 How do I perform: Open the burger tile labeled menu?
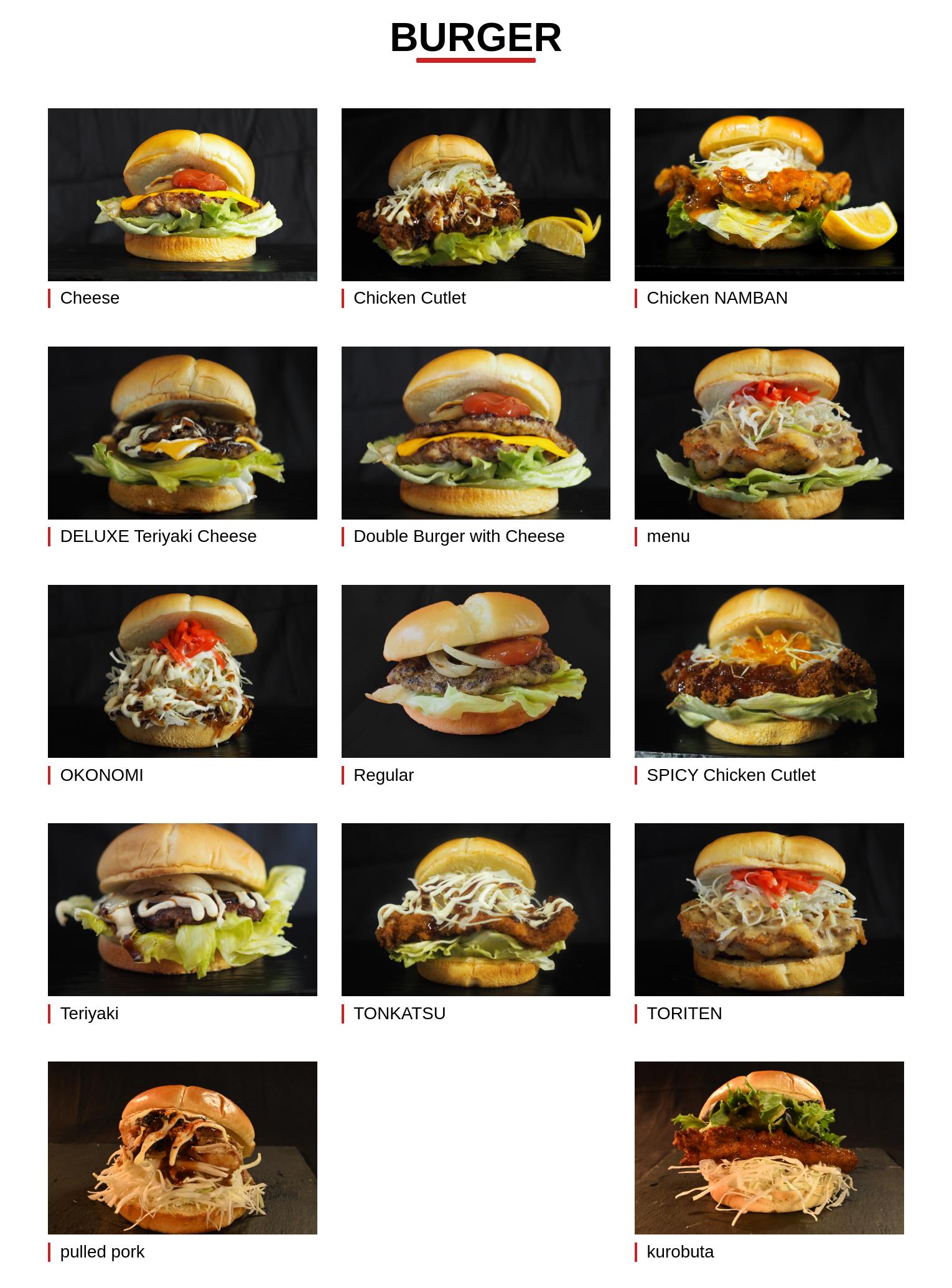pyautogui.click(x=769, y=433)
